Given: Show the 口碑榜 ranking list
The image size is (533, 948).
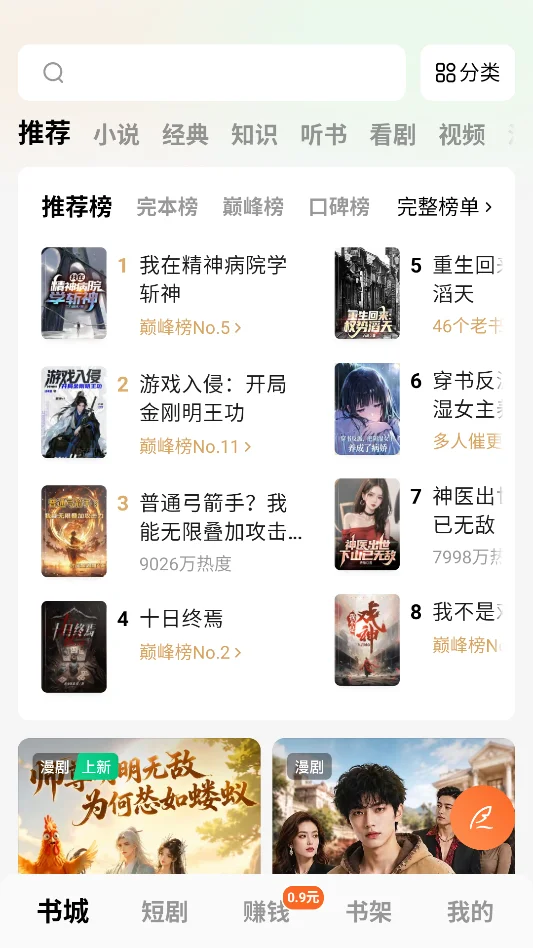Looking at the screenshot, I should click(339, 207).
